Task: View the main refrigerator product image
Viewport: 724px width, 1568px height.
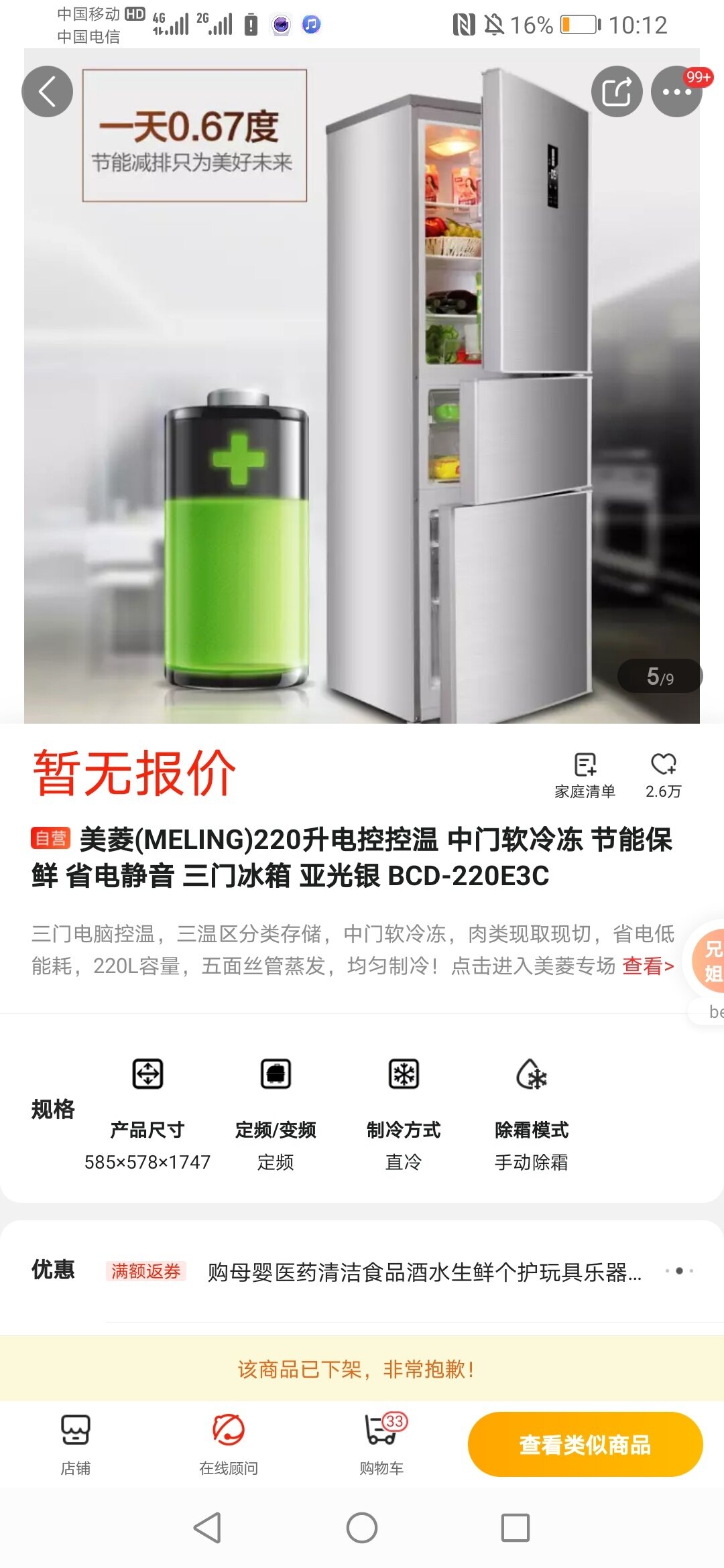Action: [x=362, y=386]
